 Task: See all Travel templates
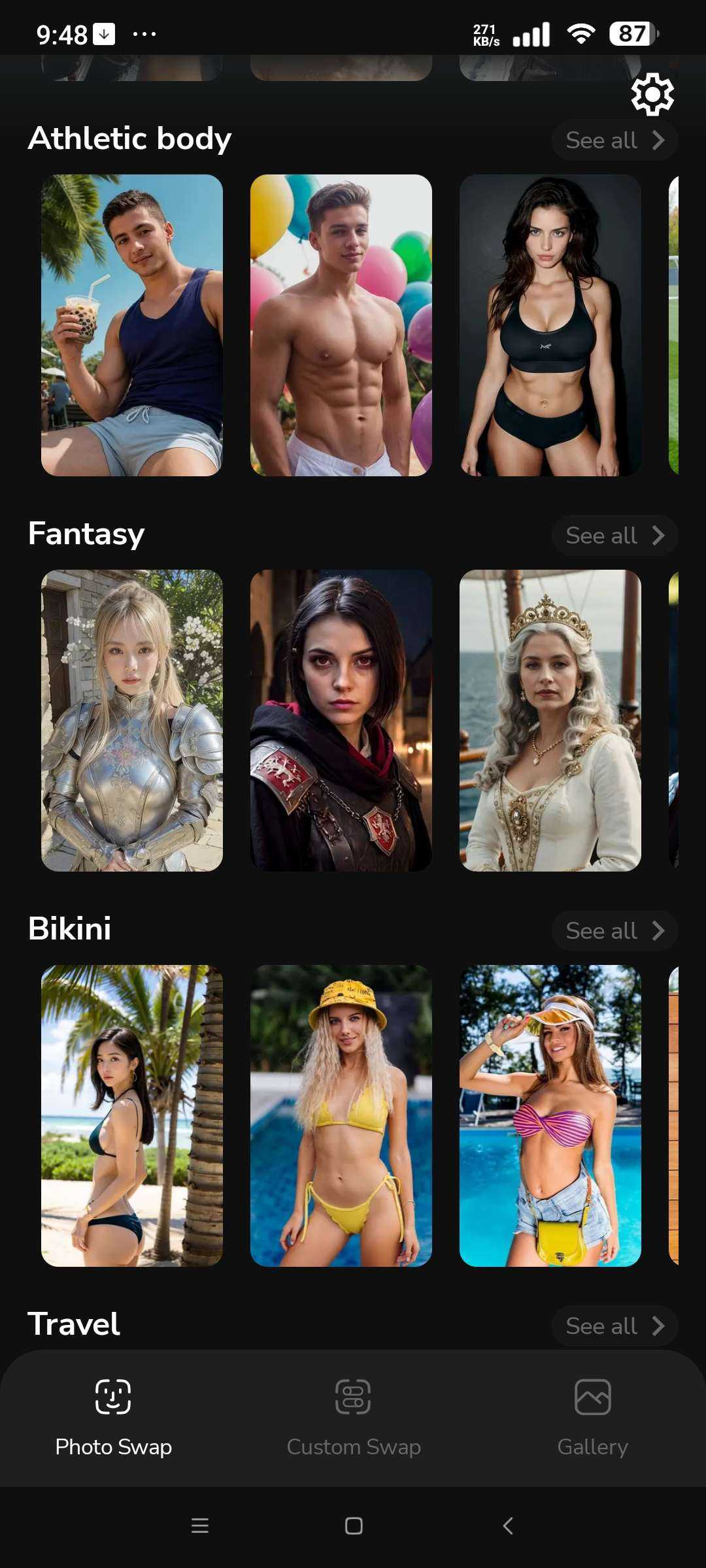[614, 1326]
